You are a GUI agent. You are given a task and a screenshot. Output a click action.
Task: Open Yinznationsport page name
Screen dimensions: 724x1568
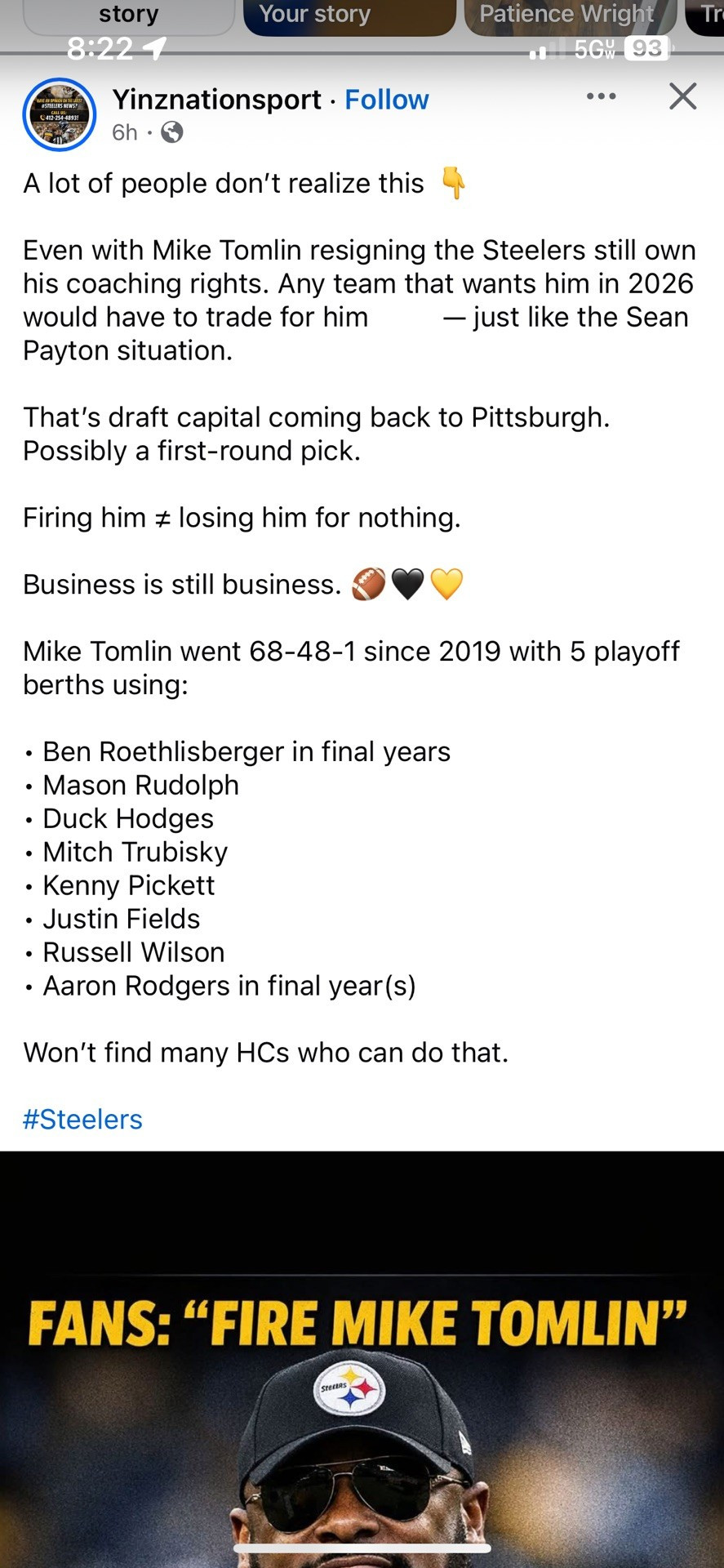(x=216, y=100)
